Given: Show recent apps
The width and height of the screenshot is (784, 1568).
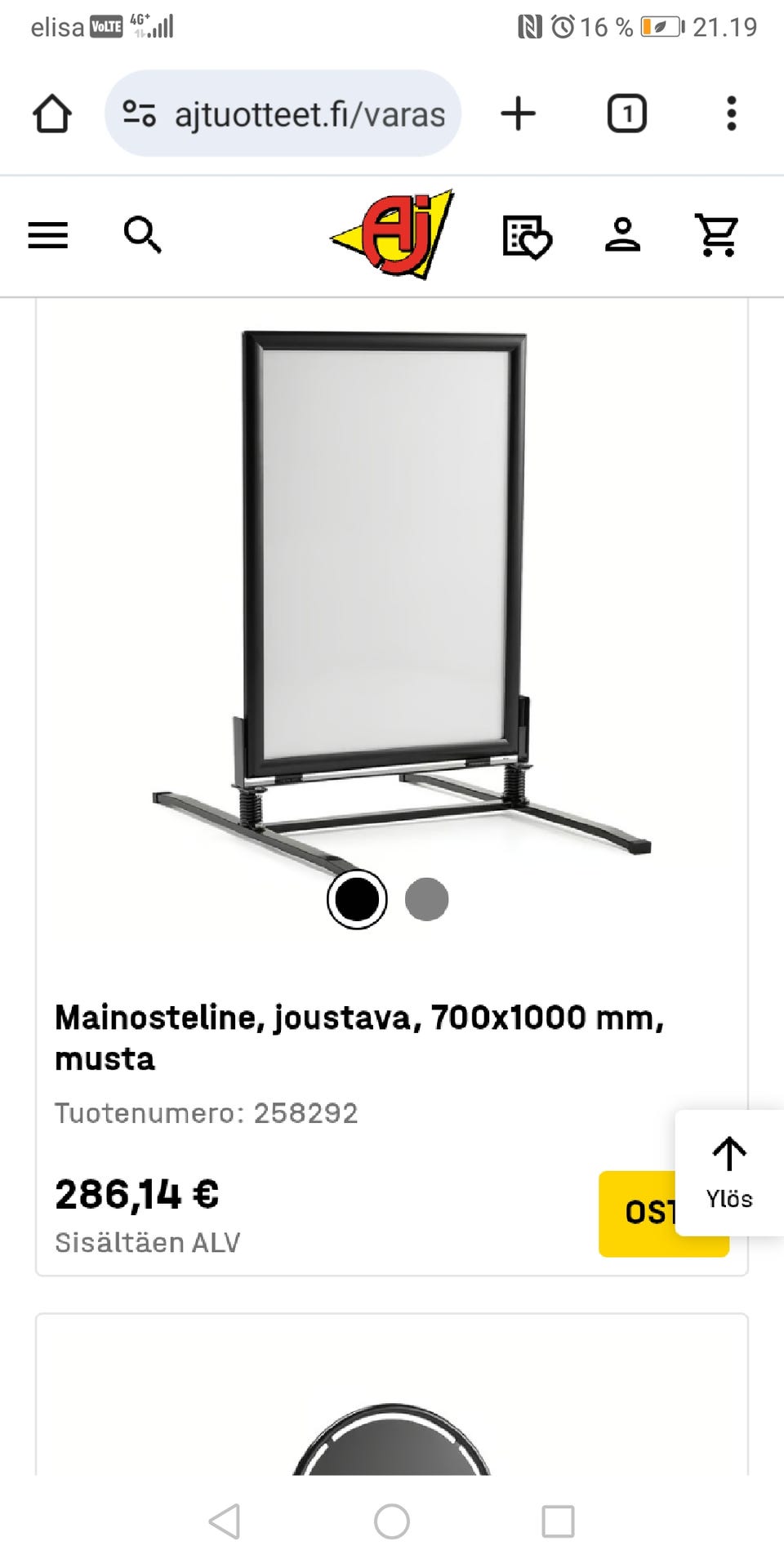Looking at the screenshot, I should coord(558,1521).
